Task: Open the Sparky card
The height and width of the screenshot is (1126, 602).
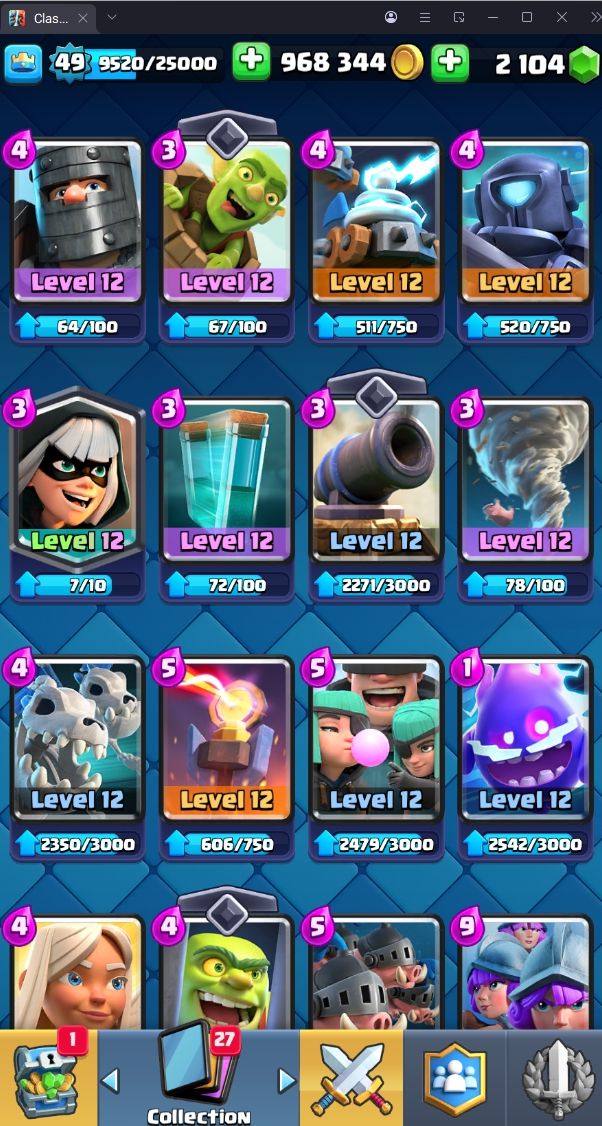Action: (x=376, y=225)
